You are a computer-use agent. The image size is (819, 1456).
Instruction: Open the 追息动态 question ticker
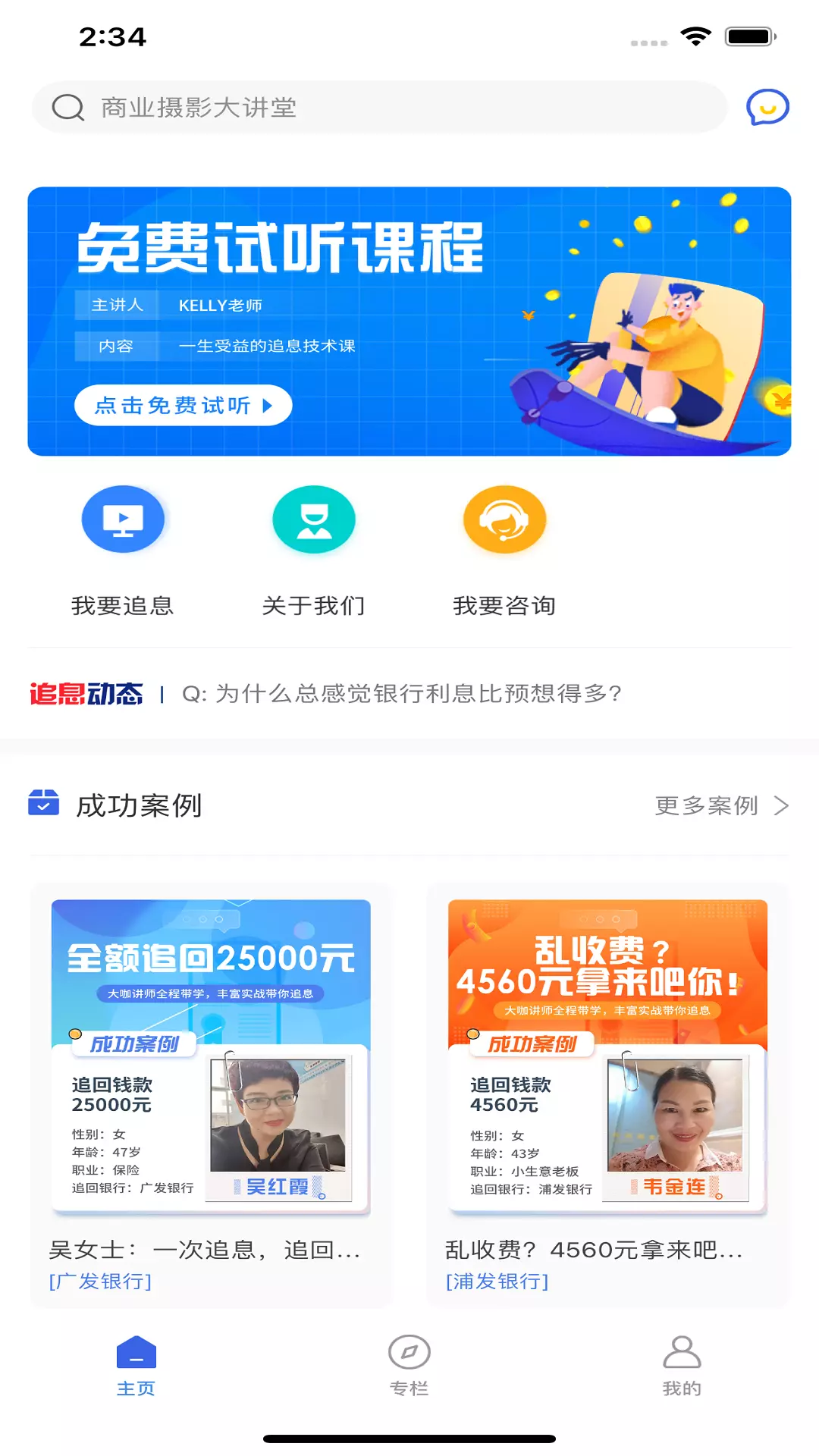[402, 693]
